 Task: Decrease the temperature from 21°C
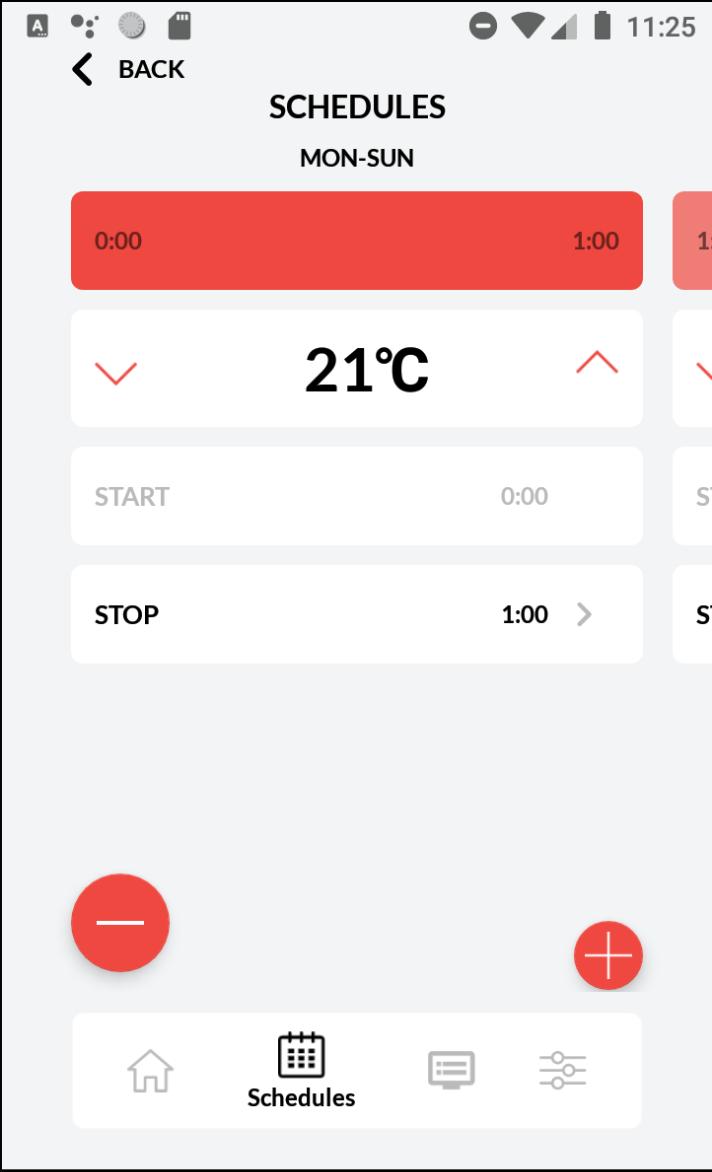pyautogui.click(x=116, y=371)
